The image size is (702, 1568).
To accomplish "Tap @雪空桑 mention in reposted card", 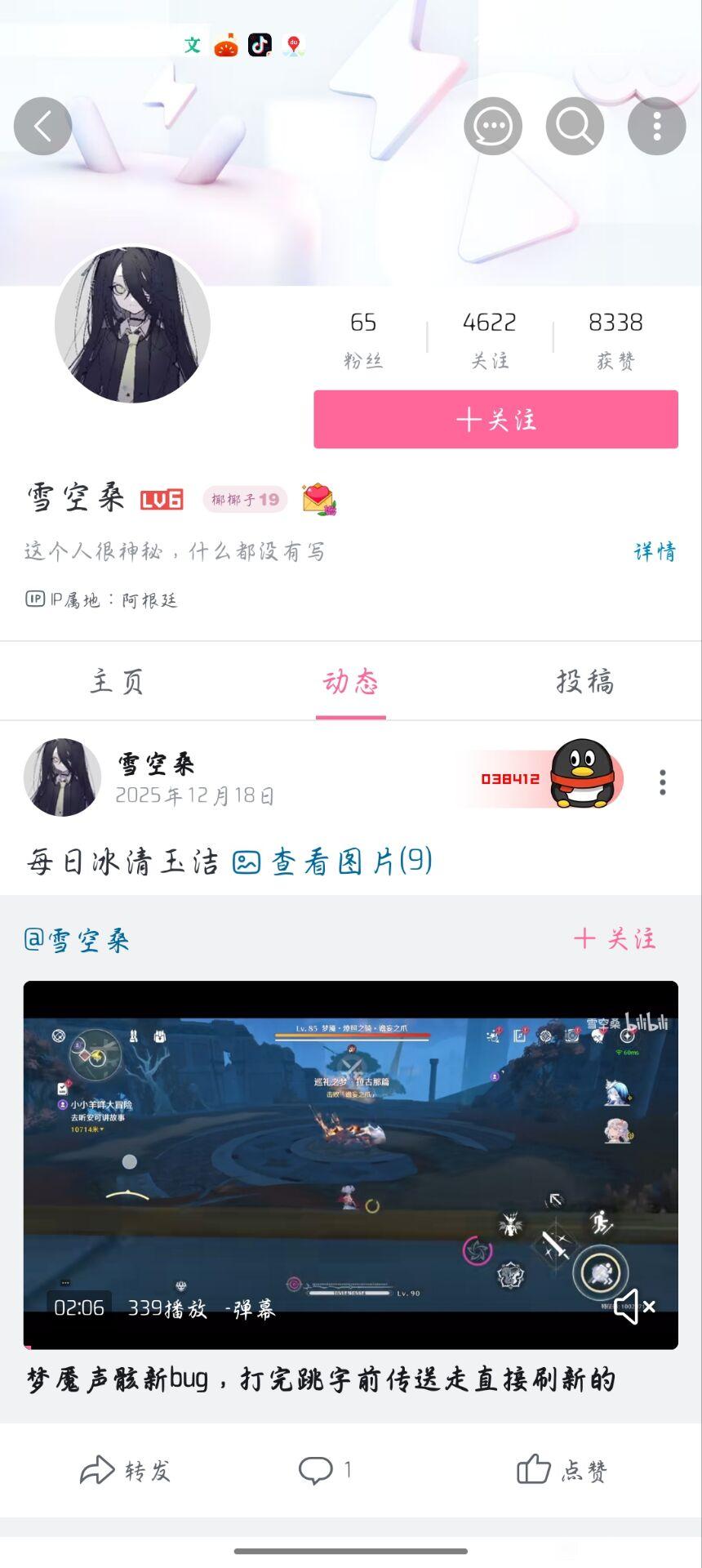I will [77, 940].
